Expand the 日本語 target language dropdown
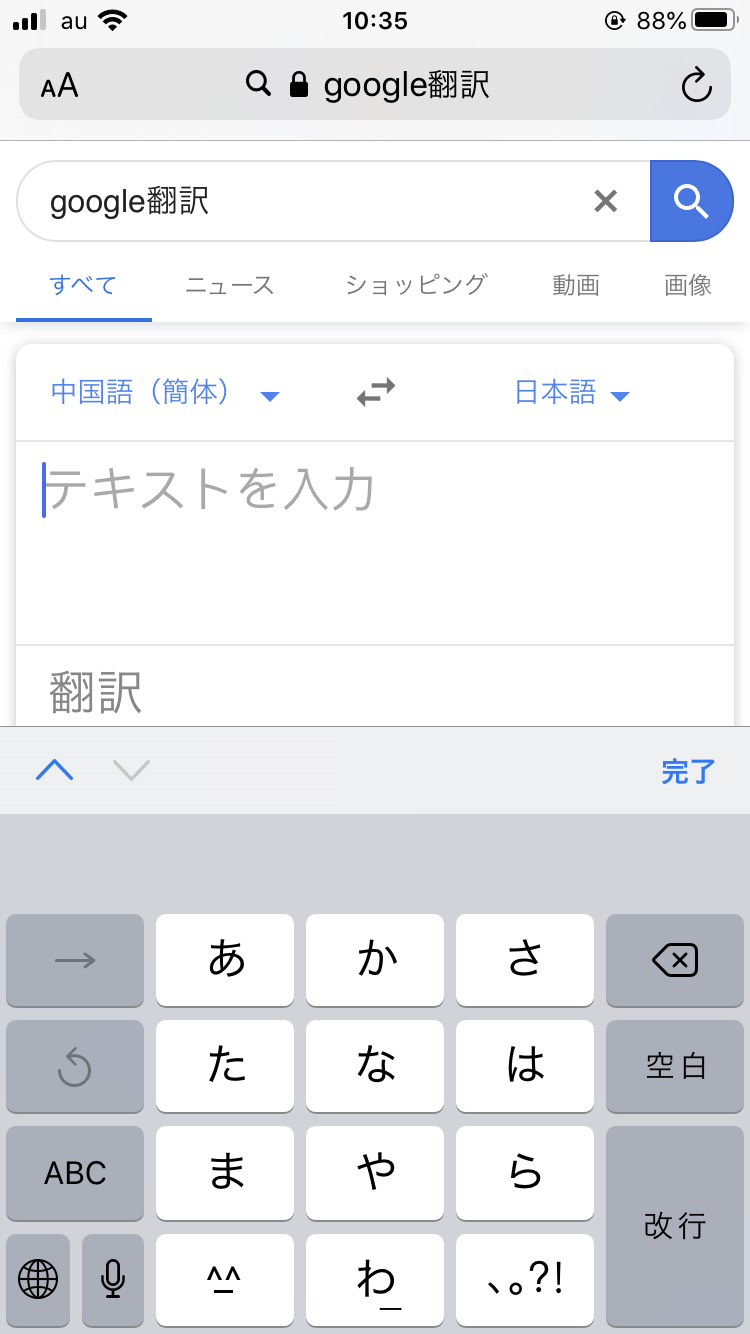Viewport: 750px width, 1334px height. click(572, 393)
